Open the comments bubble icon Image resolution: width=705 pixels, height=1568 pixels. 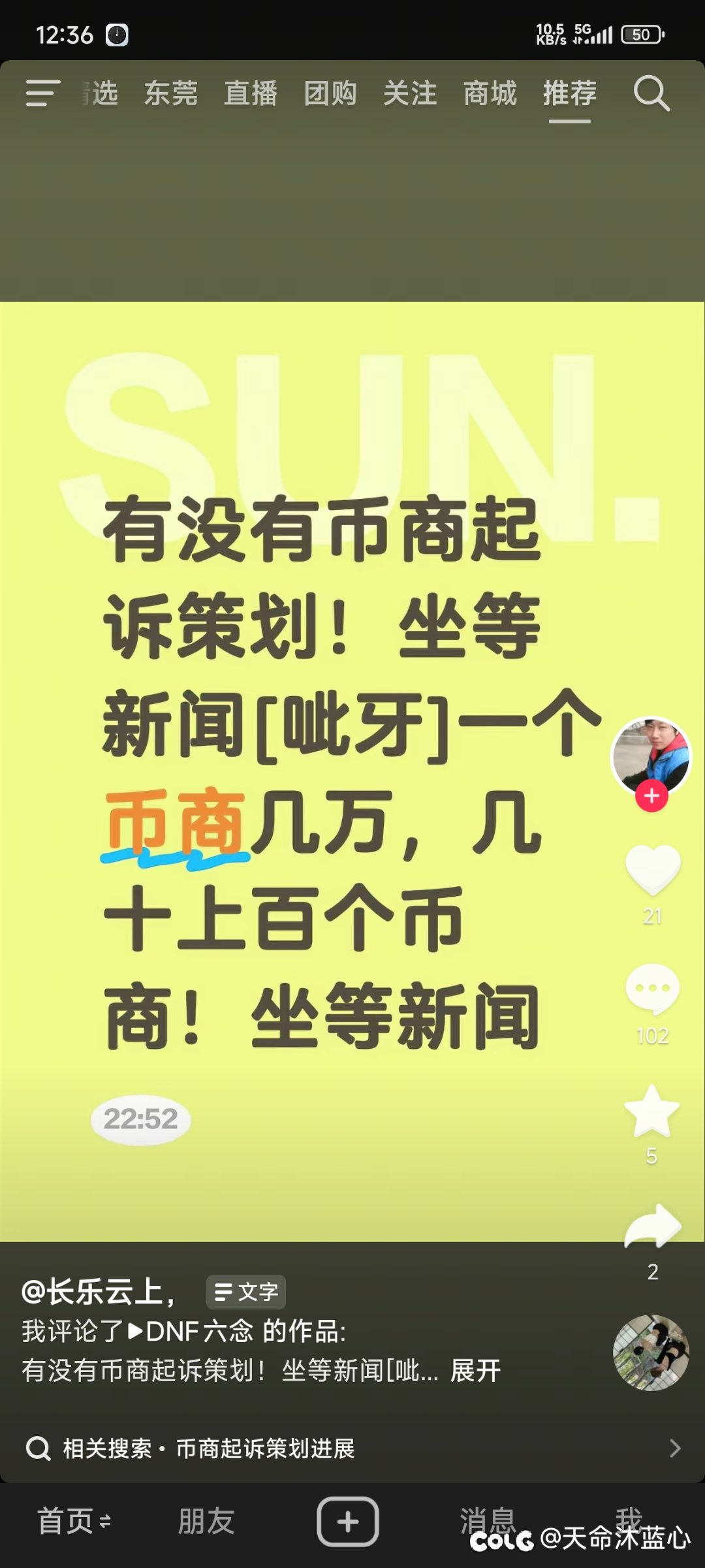point(652,989)
